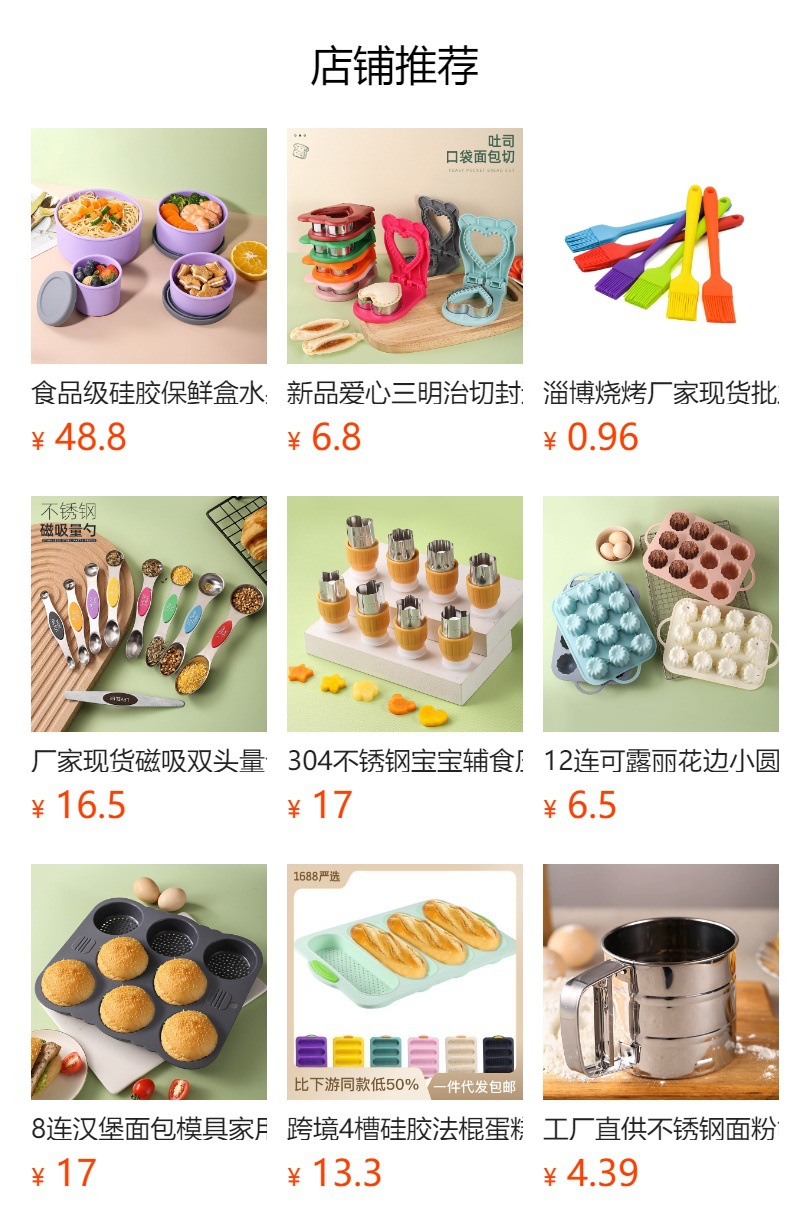
Task: Open the purple silicone food storage box product
Action: pyautogui.click(x=149, y=246)
